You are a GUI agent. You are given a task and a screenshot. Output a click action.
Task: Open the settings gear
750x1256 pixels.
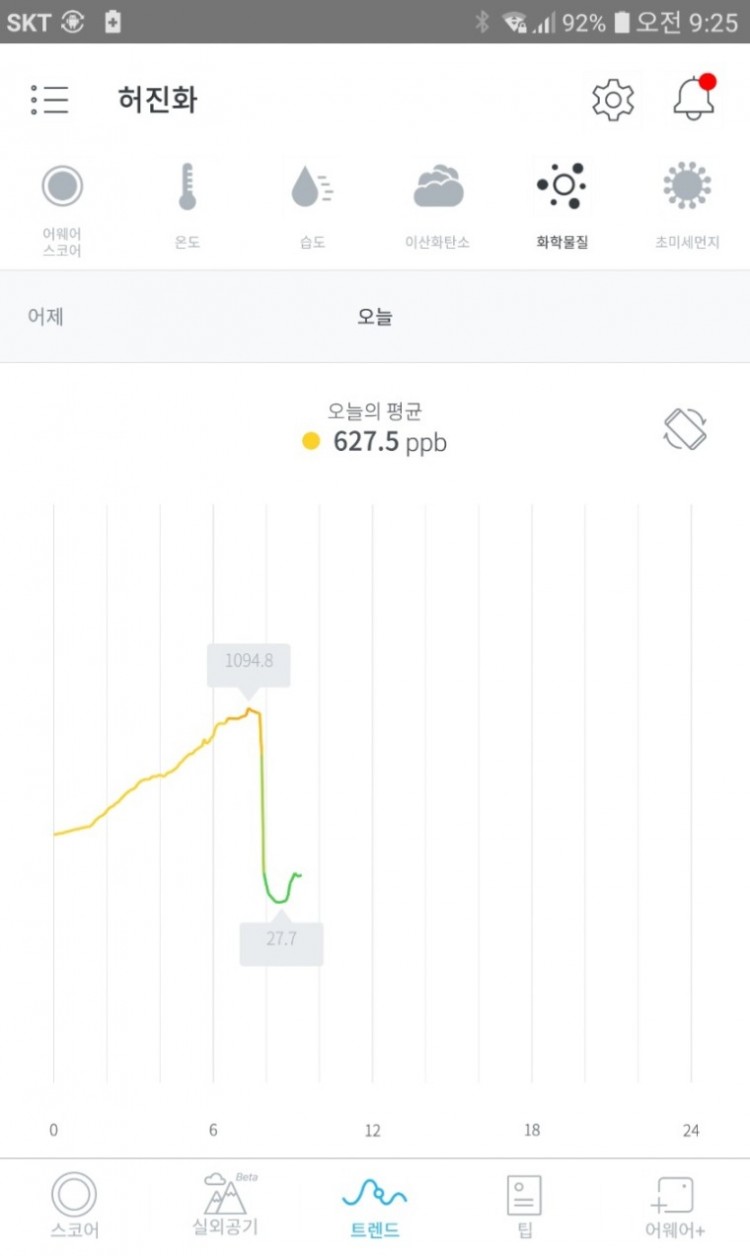coord(613,100)
